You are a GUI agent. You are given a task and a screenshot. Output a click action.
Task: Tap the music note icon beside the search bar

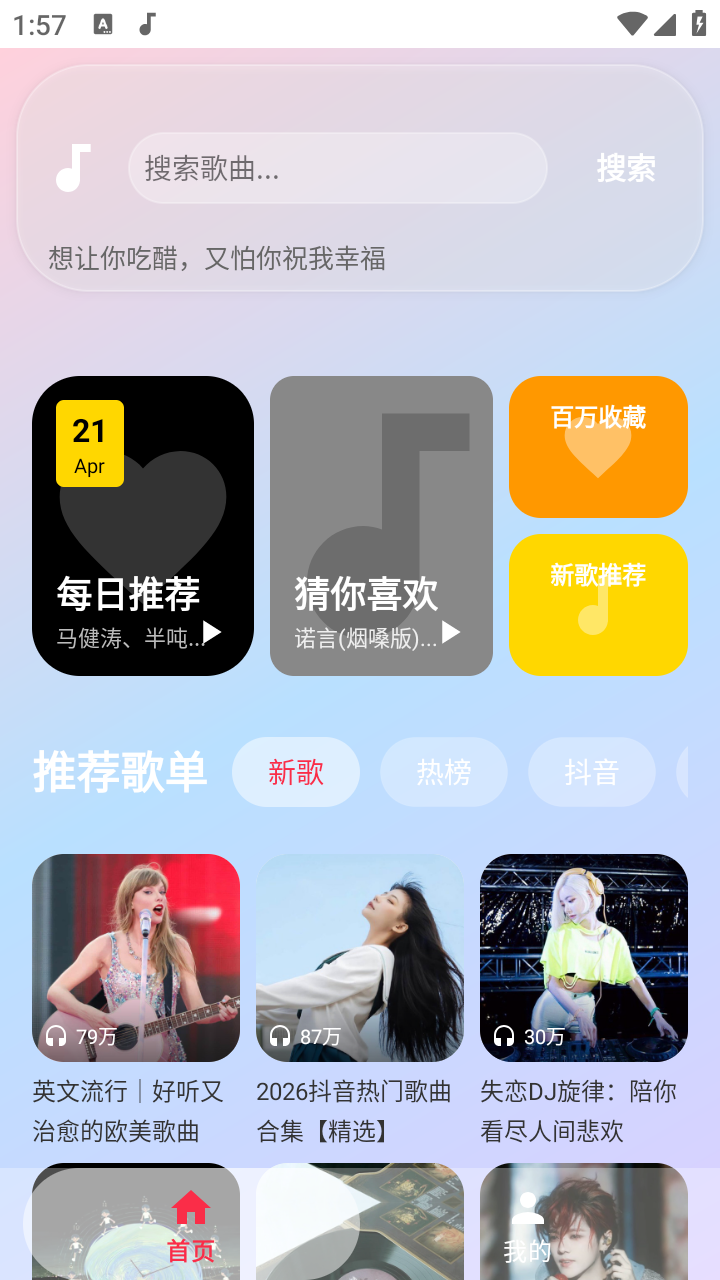coord(72,168)
